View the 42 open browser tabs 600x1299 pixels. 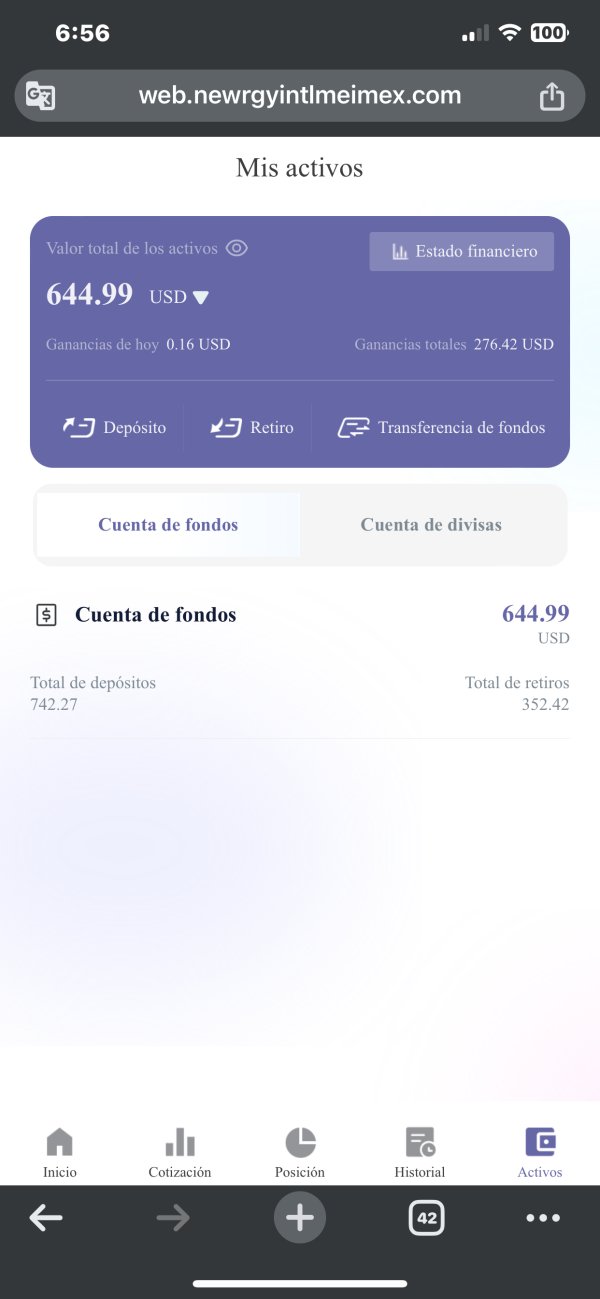427,1218
